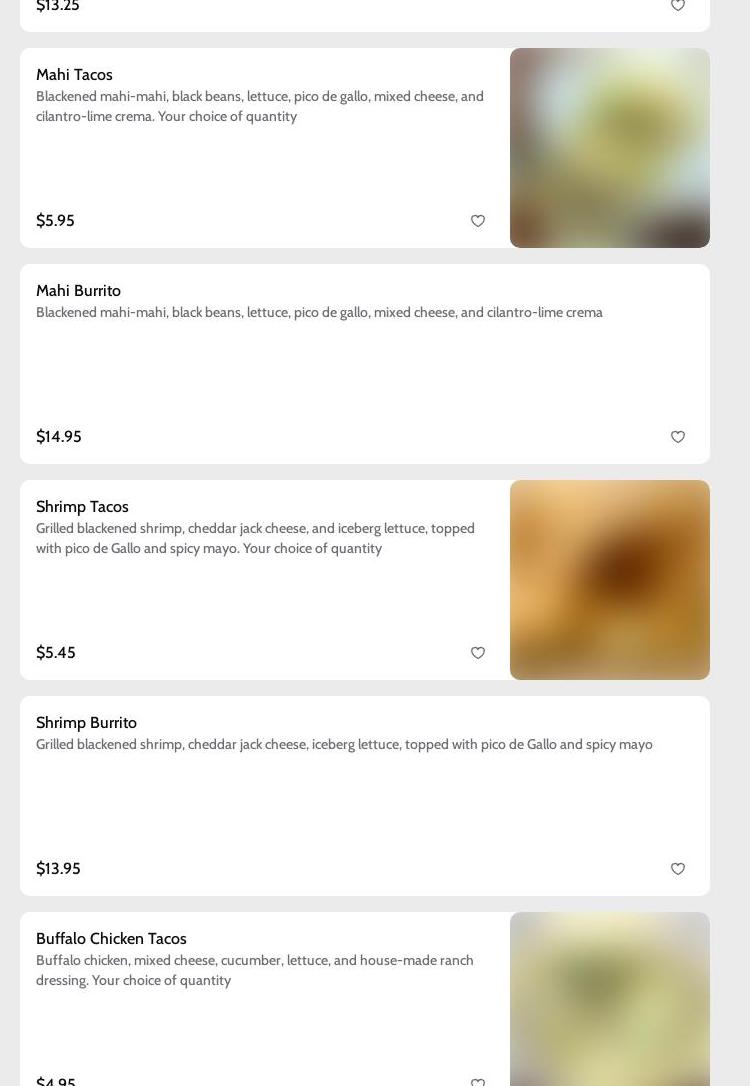
Task: Open Buffalo Chicken Tacos details
Action: click(x=111, y=939)
